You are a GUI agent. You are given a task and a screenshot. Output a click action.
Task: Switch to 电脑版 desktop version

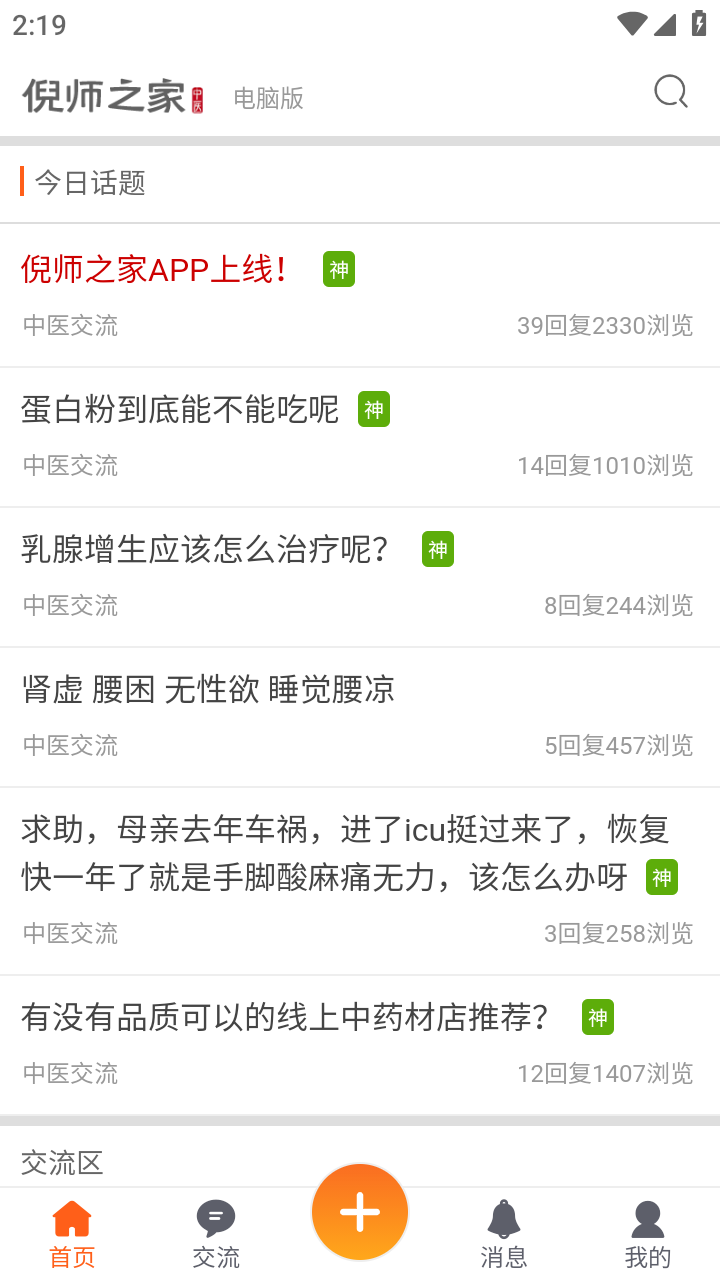click(x=268, y=98)
